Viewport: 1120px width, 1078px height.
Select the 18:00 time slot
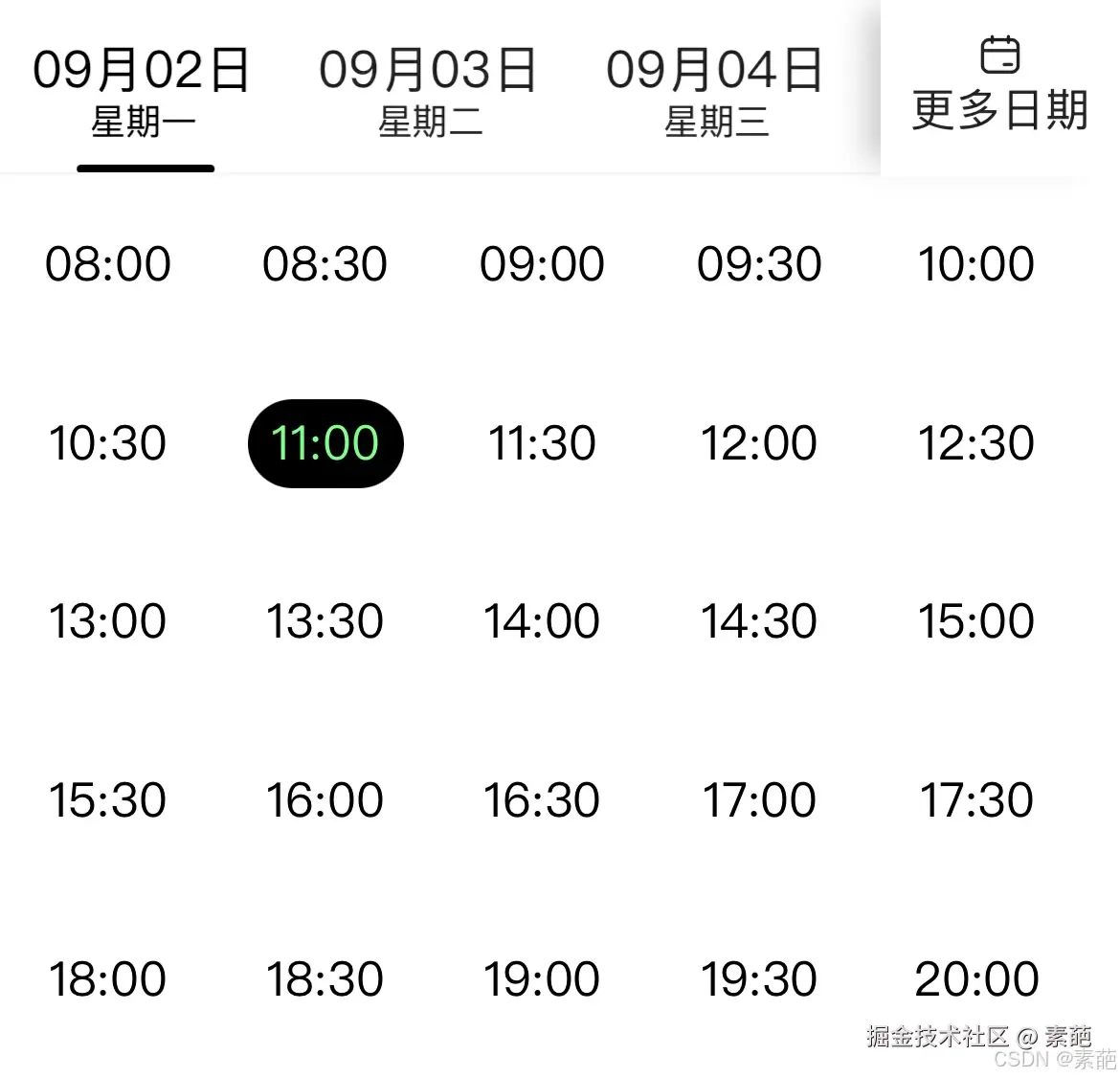click(x=108, y=979)
